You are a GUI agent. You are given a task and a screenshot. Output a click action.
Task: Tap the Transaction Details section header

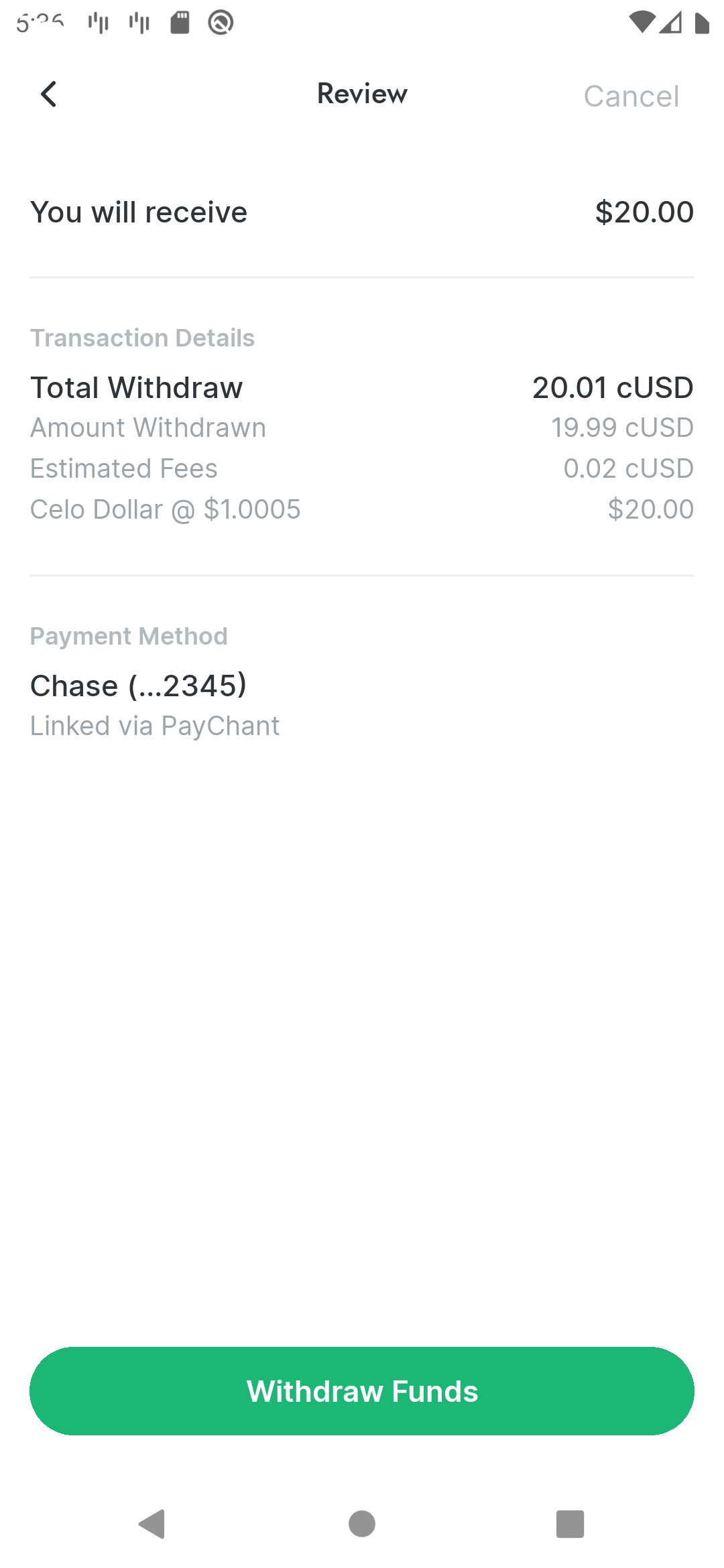coord(142,338)
